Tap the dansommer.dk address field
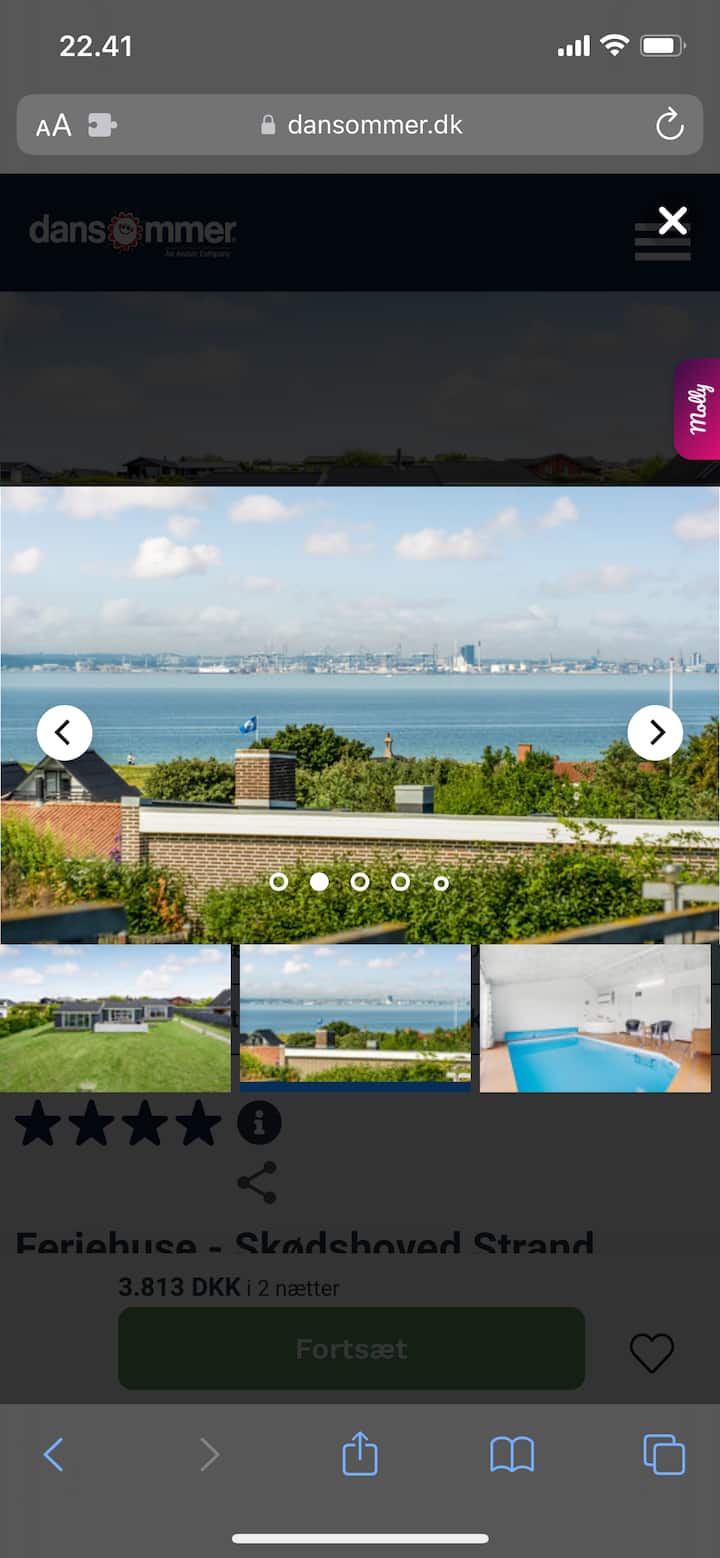 374,125
